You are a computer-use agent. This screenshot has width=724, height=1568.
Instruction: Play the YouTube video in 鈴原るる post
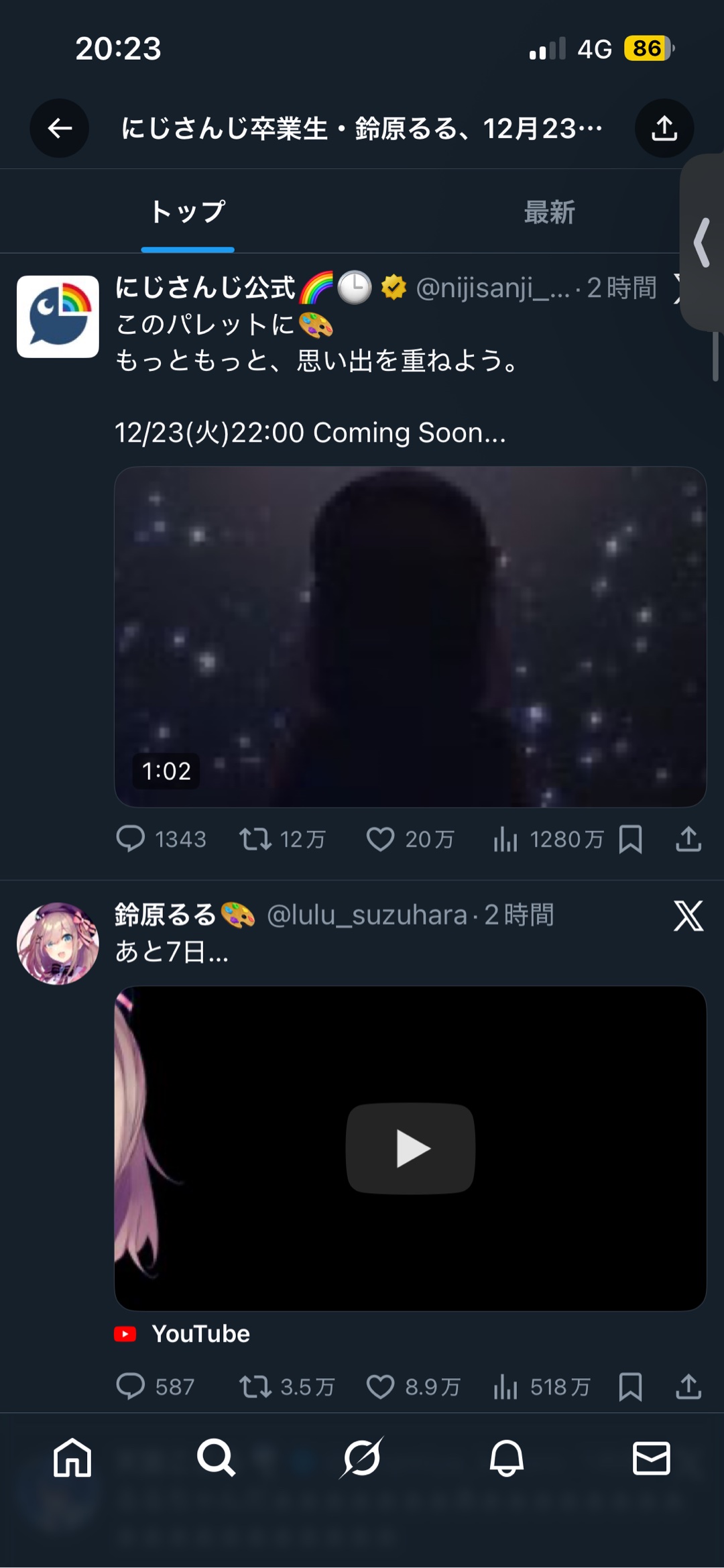tap(410, 1148)
